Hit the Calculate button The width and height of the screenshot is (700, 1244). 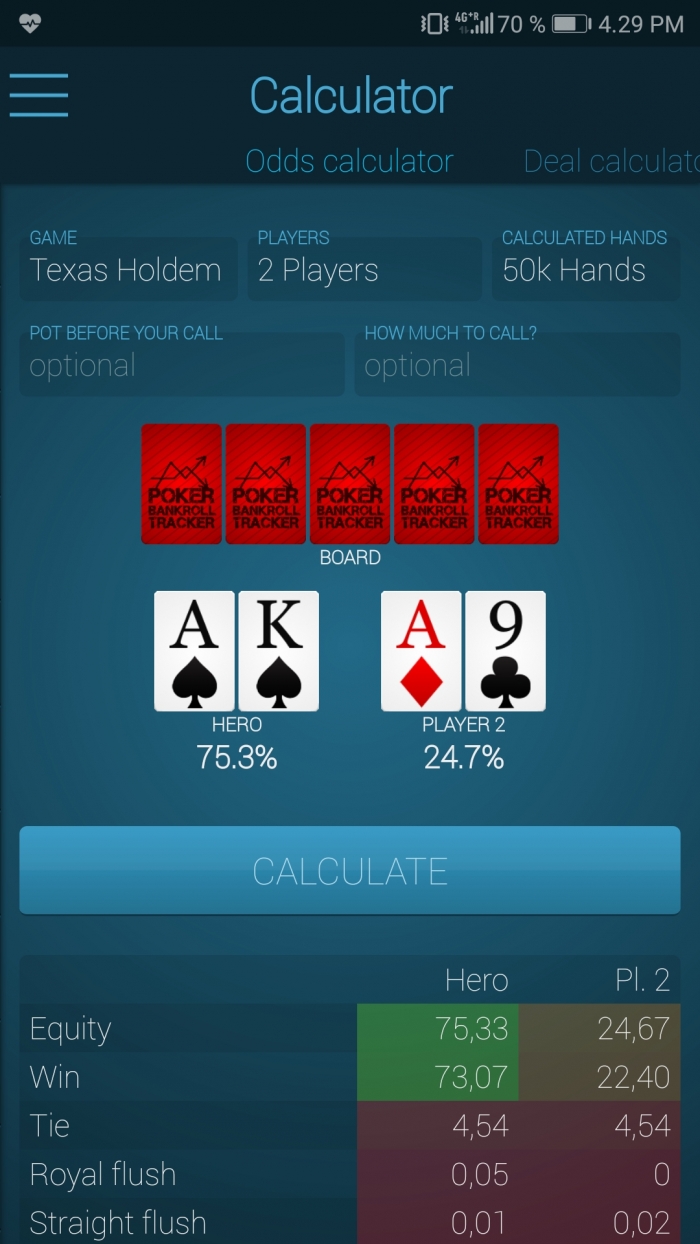[x=350, y=871]
